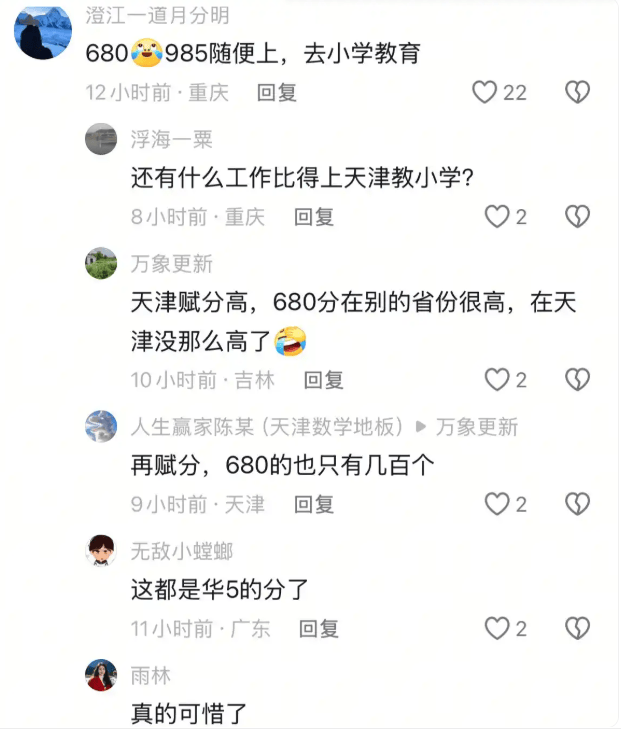
Task: Like 澄江一道月分明's comment
Action: click(485, 93)
